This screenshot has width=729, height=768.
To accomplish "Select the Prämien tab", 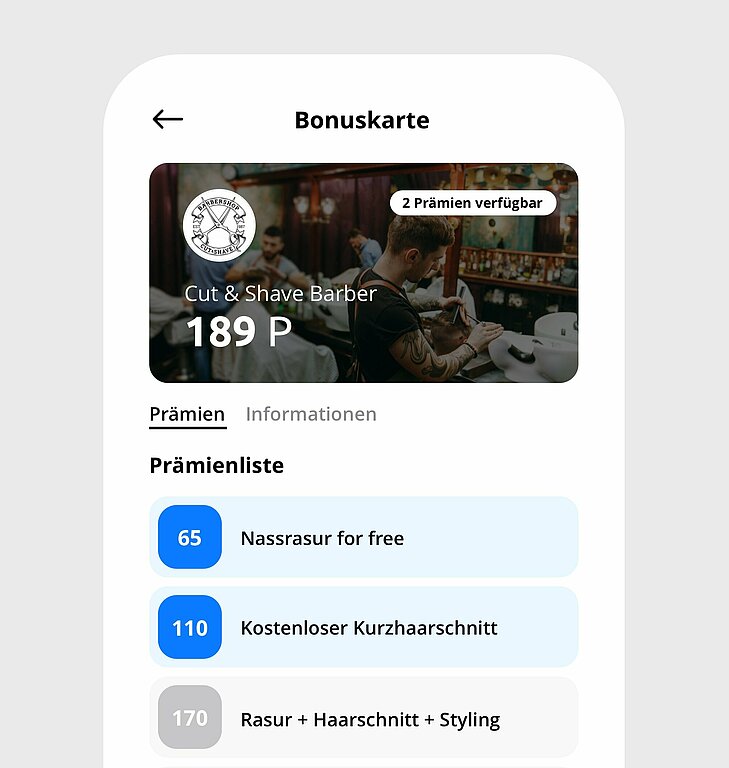I will [x=187, y=414].
